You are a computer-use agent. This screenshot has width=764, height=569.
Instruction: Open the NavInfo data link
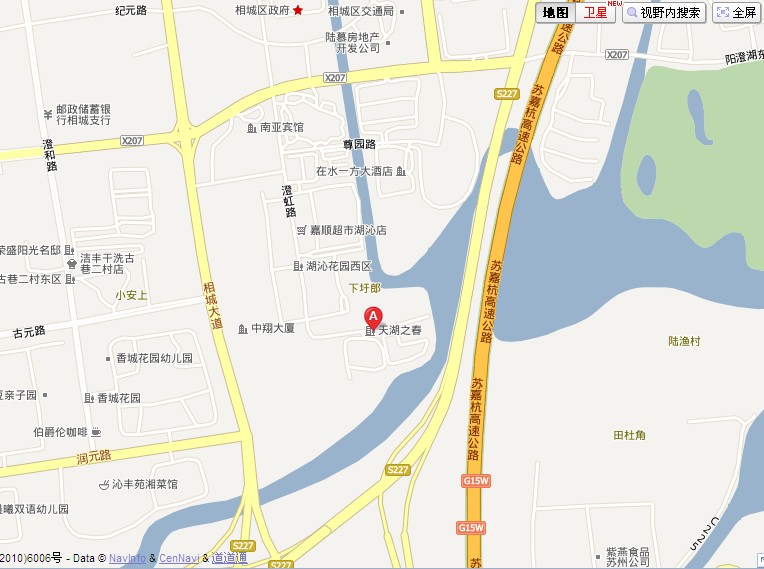click(x=127, y=558)
